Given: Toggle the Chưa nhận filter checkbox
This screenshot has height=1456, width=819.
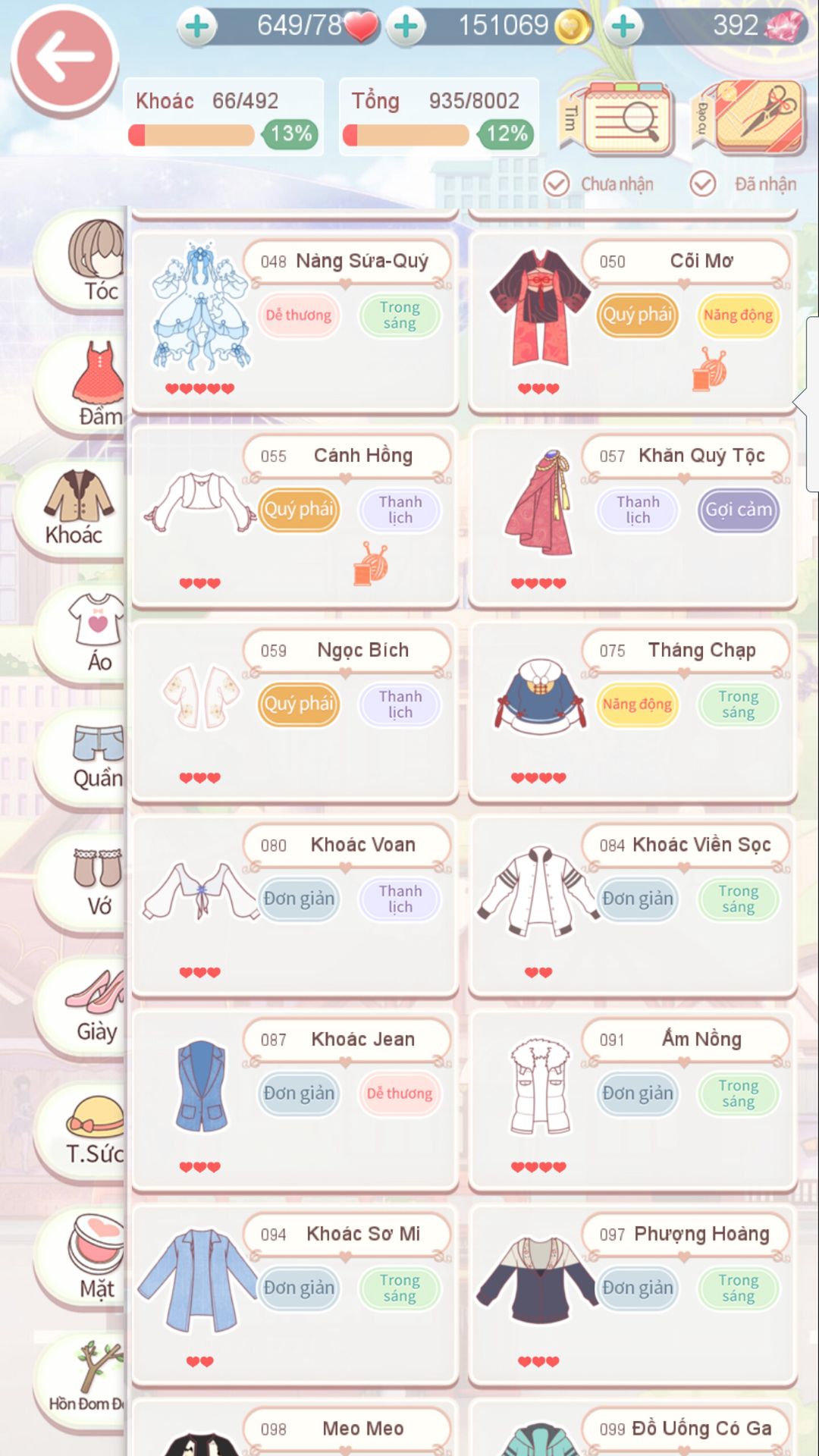Looking at the screenshot, I should coord(557,184).
